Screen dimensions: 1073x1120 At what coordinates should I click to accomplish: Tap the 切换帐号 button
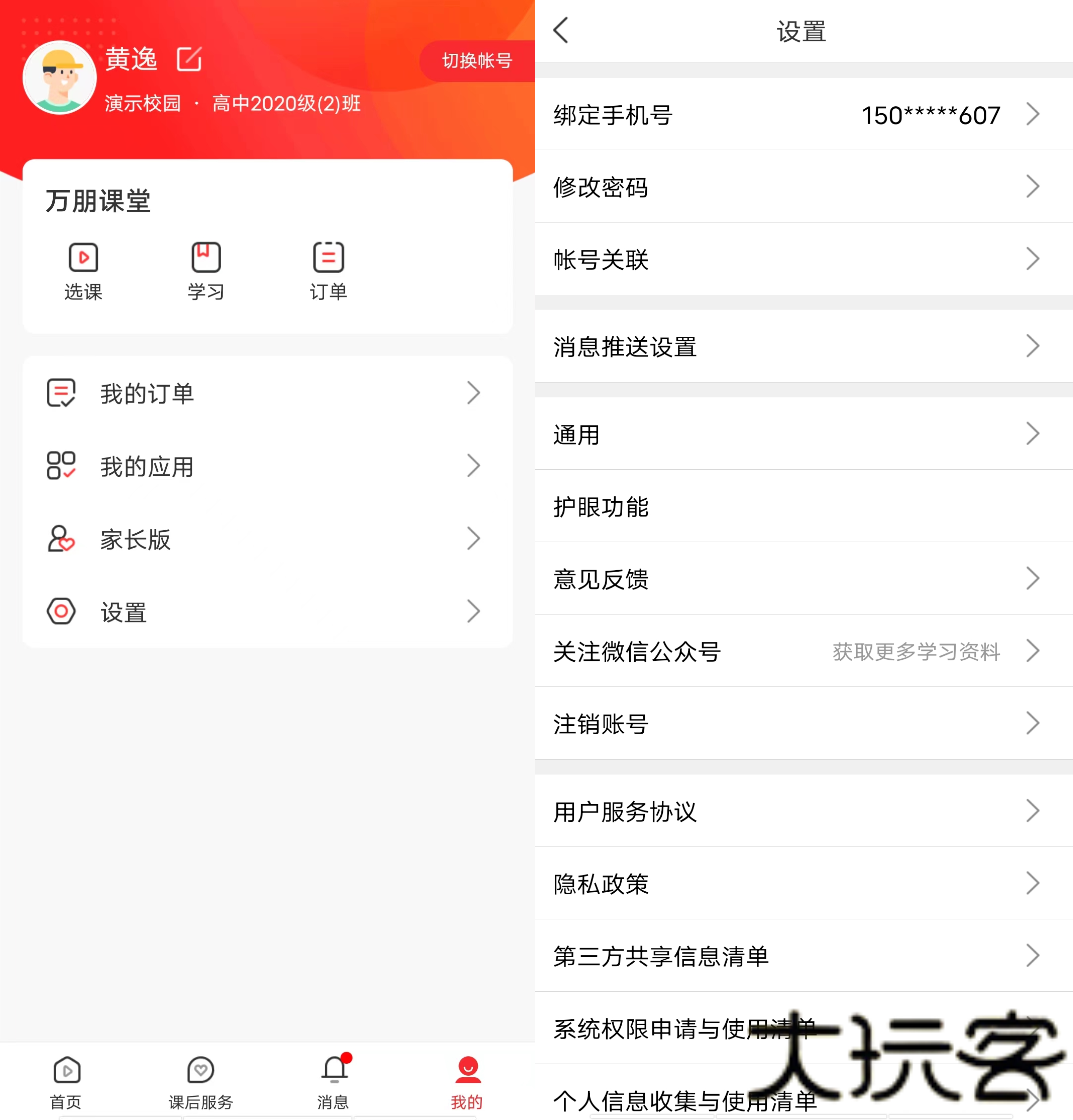point(477,61)
